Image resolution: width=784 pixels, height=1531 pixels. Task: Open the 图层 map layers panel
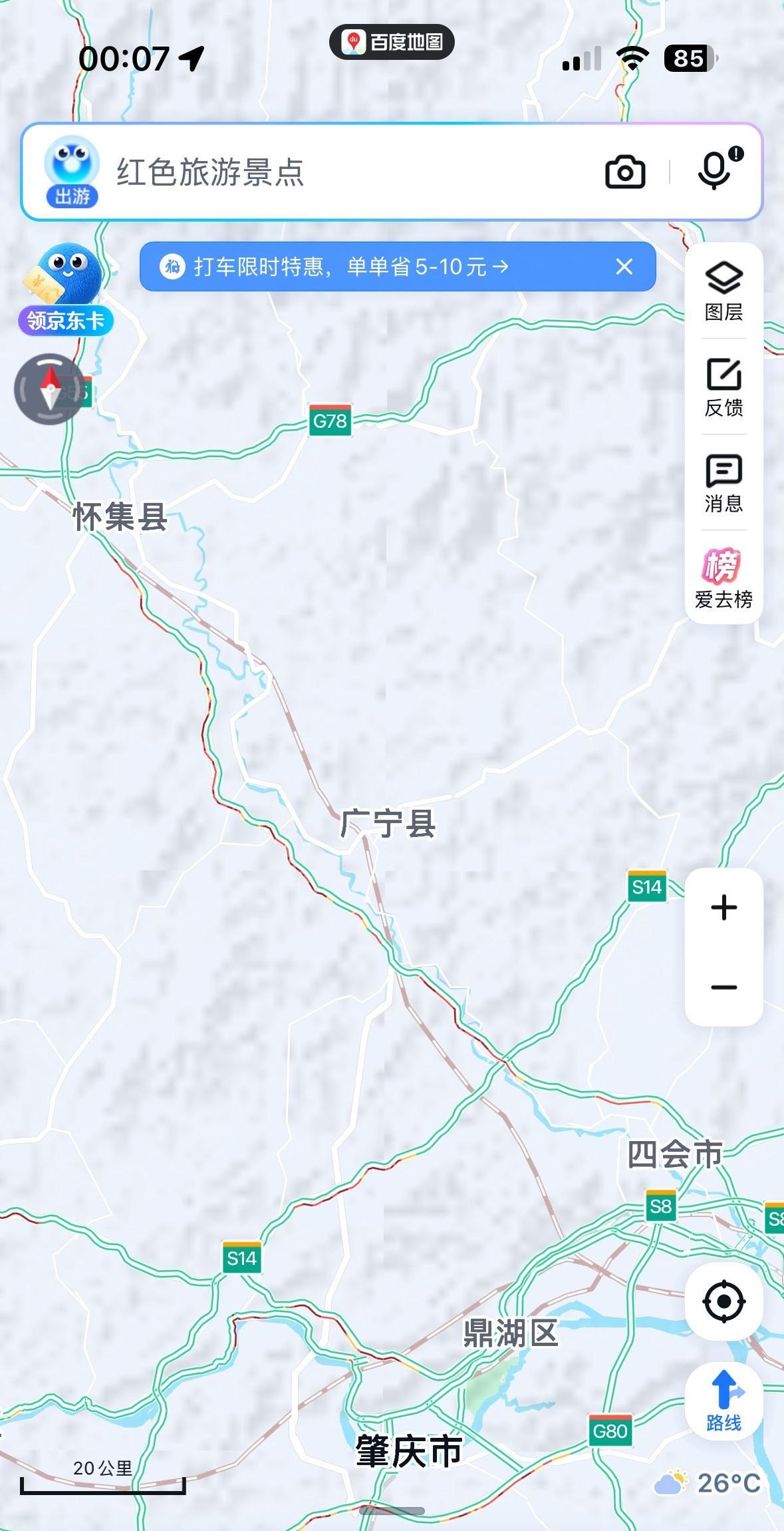pos(723,291)
